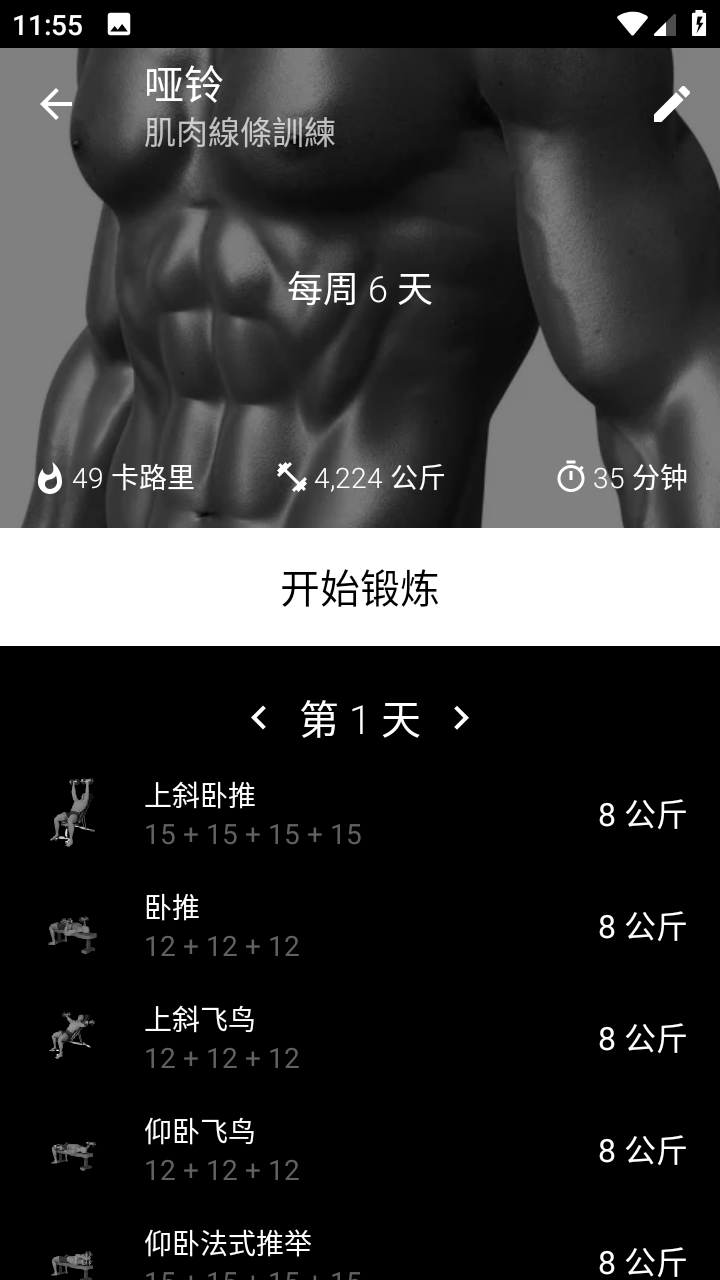Open the 仰卧法式推举 exercise
720x1280 pixels.
coord(360,1252)
